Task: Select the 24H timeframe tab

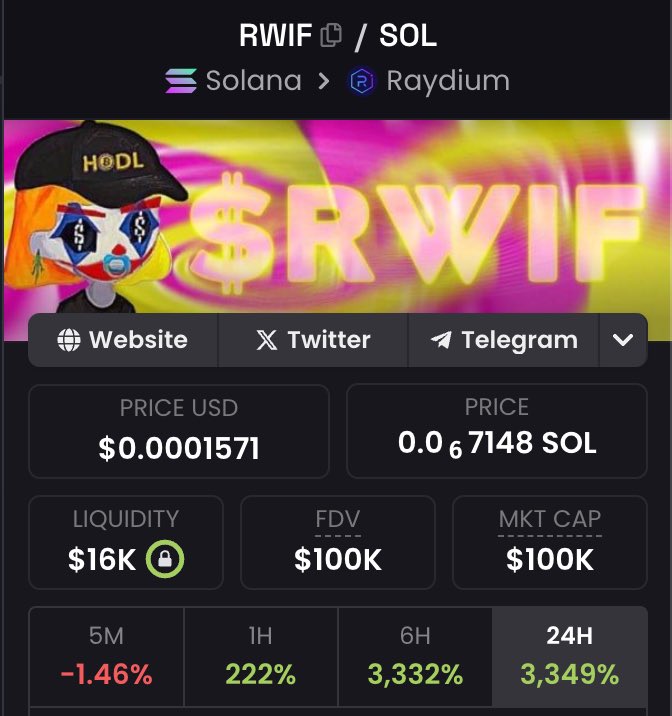Action: pos(569,656)
